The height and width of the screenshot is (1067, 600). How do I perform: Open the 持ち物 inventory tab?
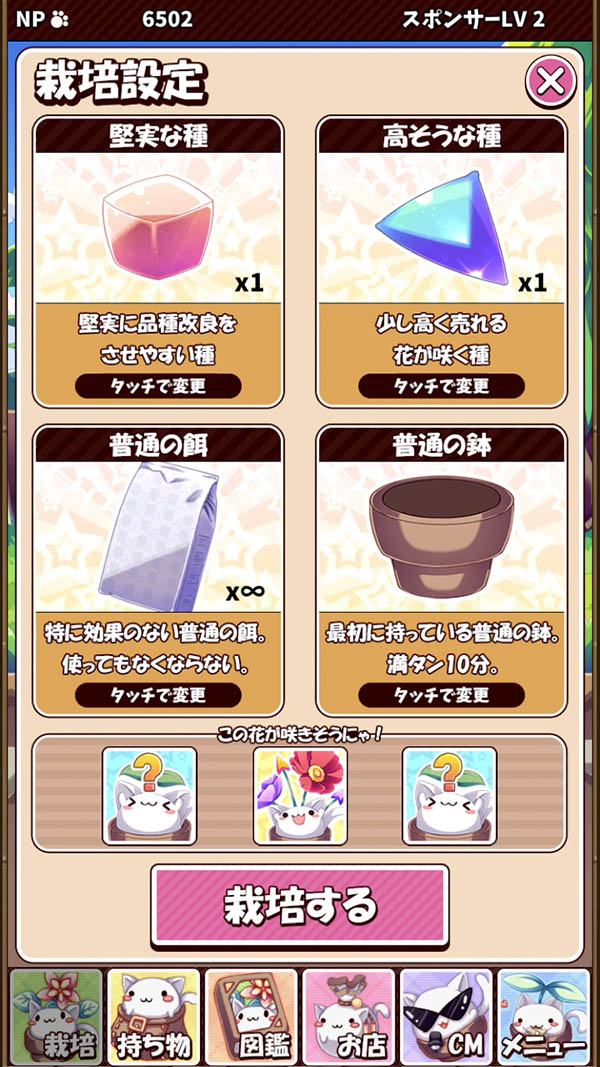point(154,1016)
